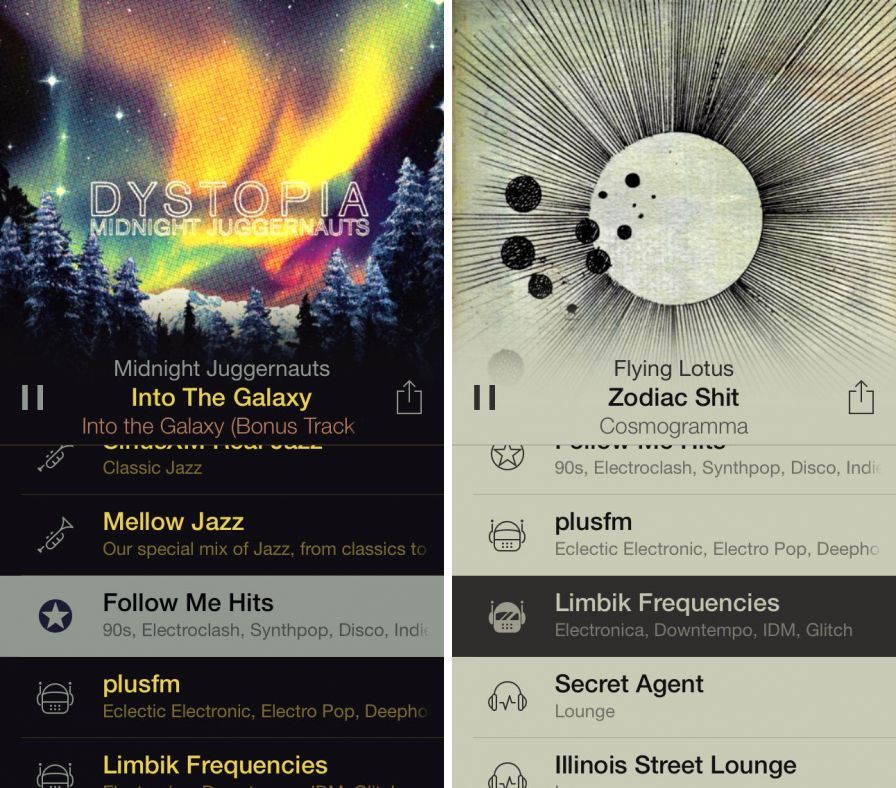Play the Secret Agent lounge station

pyautogui.click(x=674, y=696)
